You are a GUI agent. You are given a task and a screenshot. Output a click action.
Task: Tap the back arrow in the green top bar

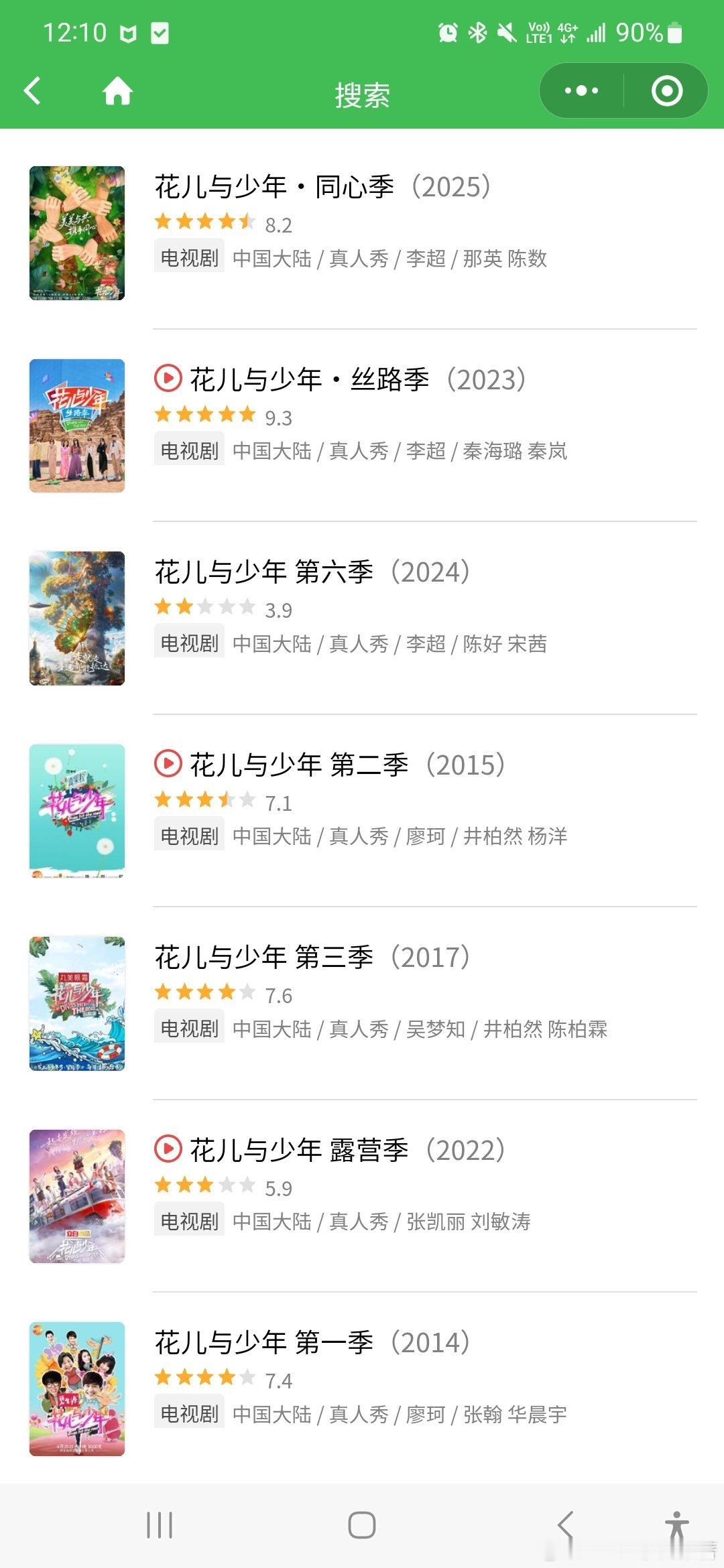click(x=32, y=91)
